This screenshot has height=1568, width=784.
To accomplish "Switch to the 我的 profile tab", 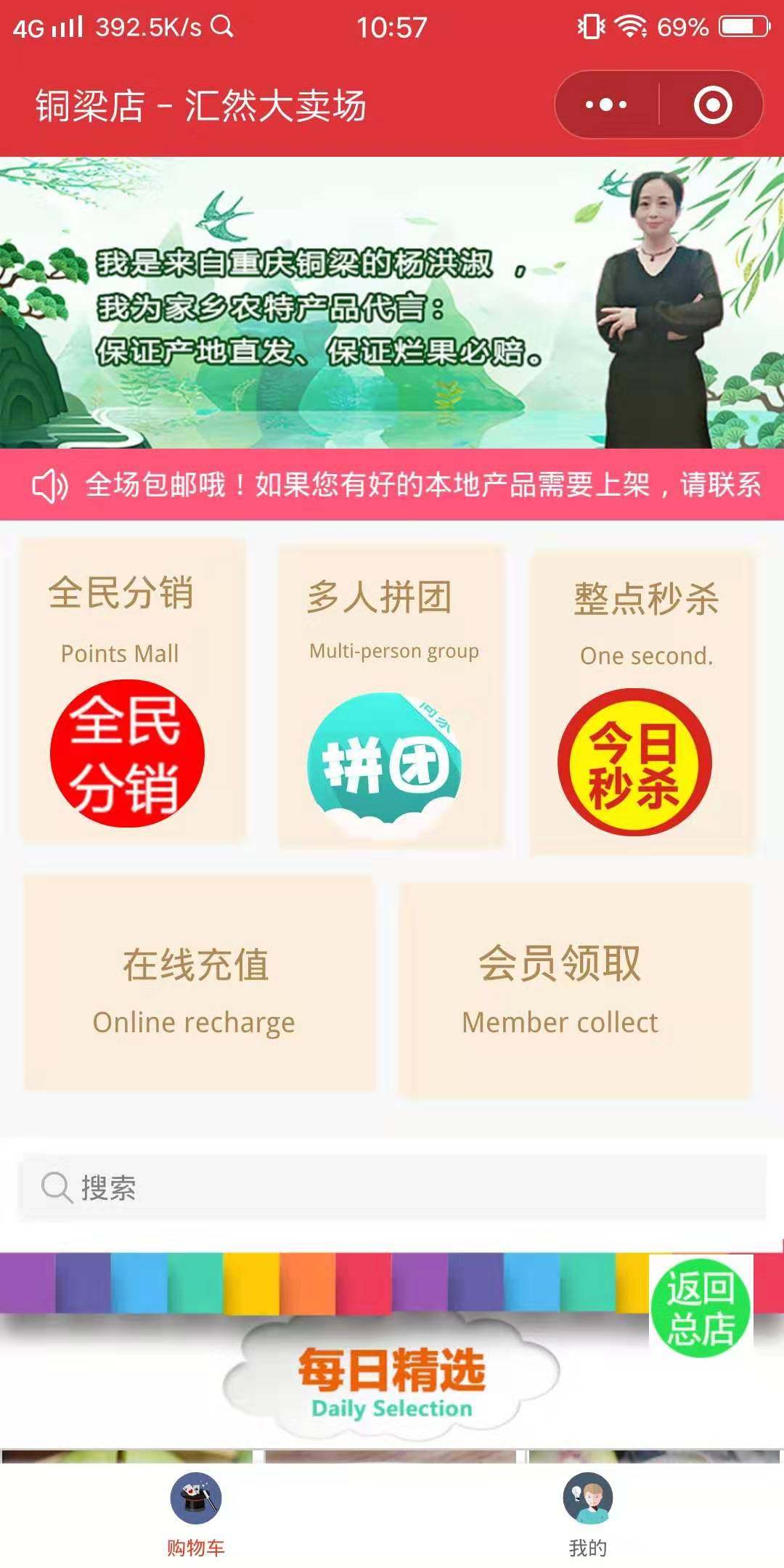I will tap(588, 1514).
